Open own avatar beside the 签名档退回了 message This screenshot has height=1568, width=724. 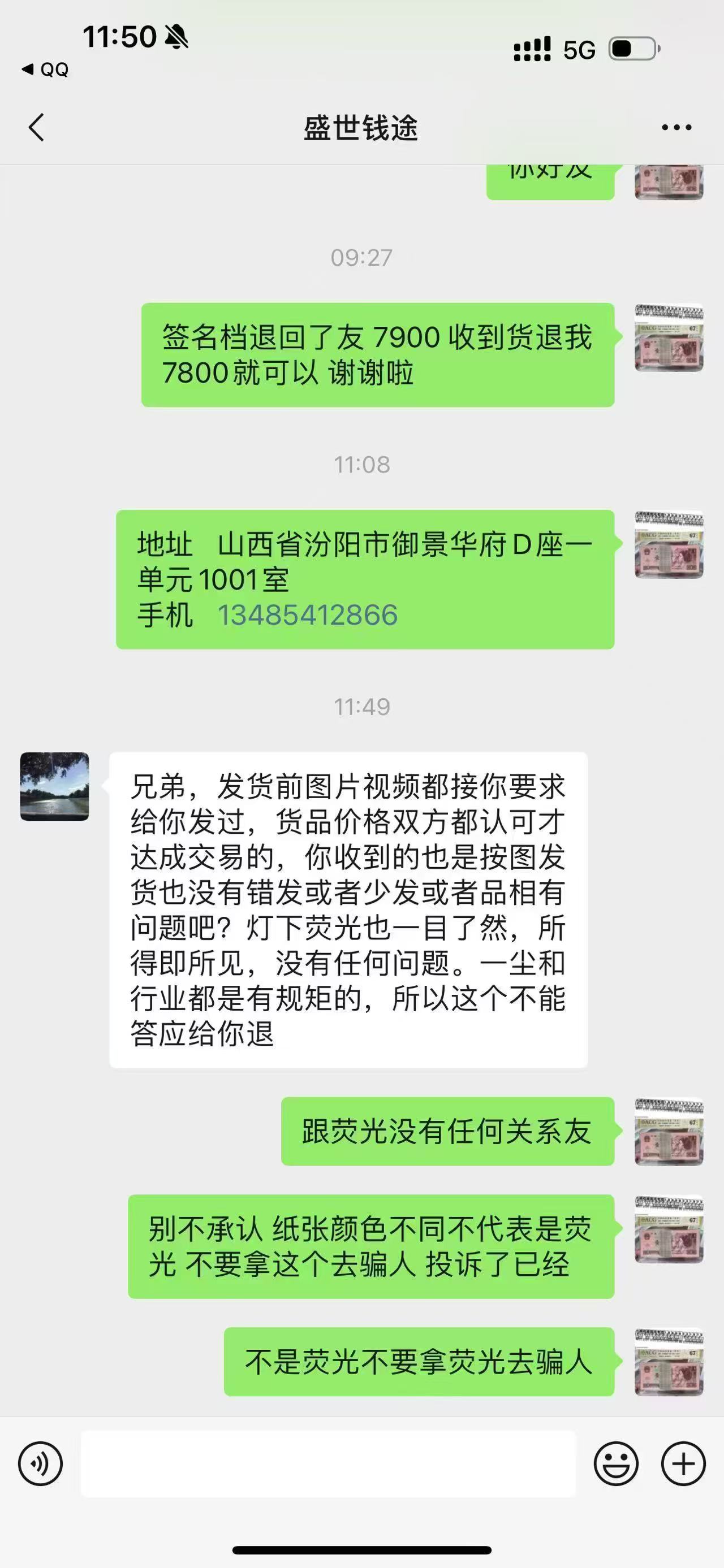point(669,337)
